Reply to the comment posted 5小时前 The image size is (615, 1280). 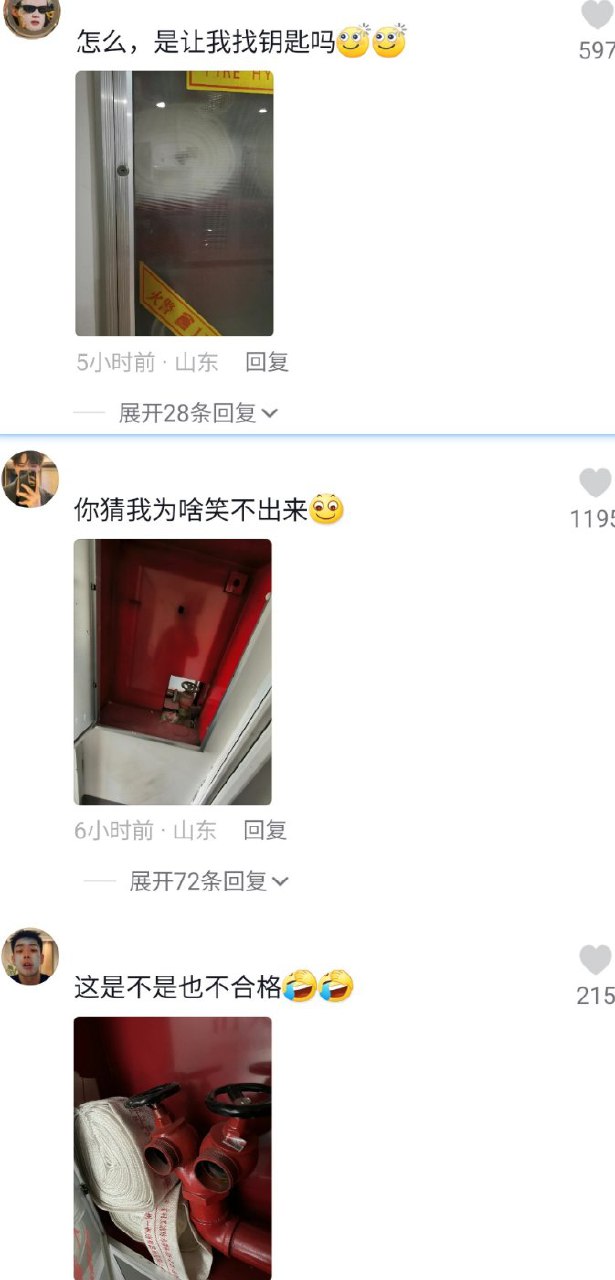pyautogui.click(x=267, y=363)
